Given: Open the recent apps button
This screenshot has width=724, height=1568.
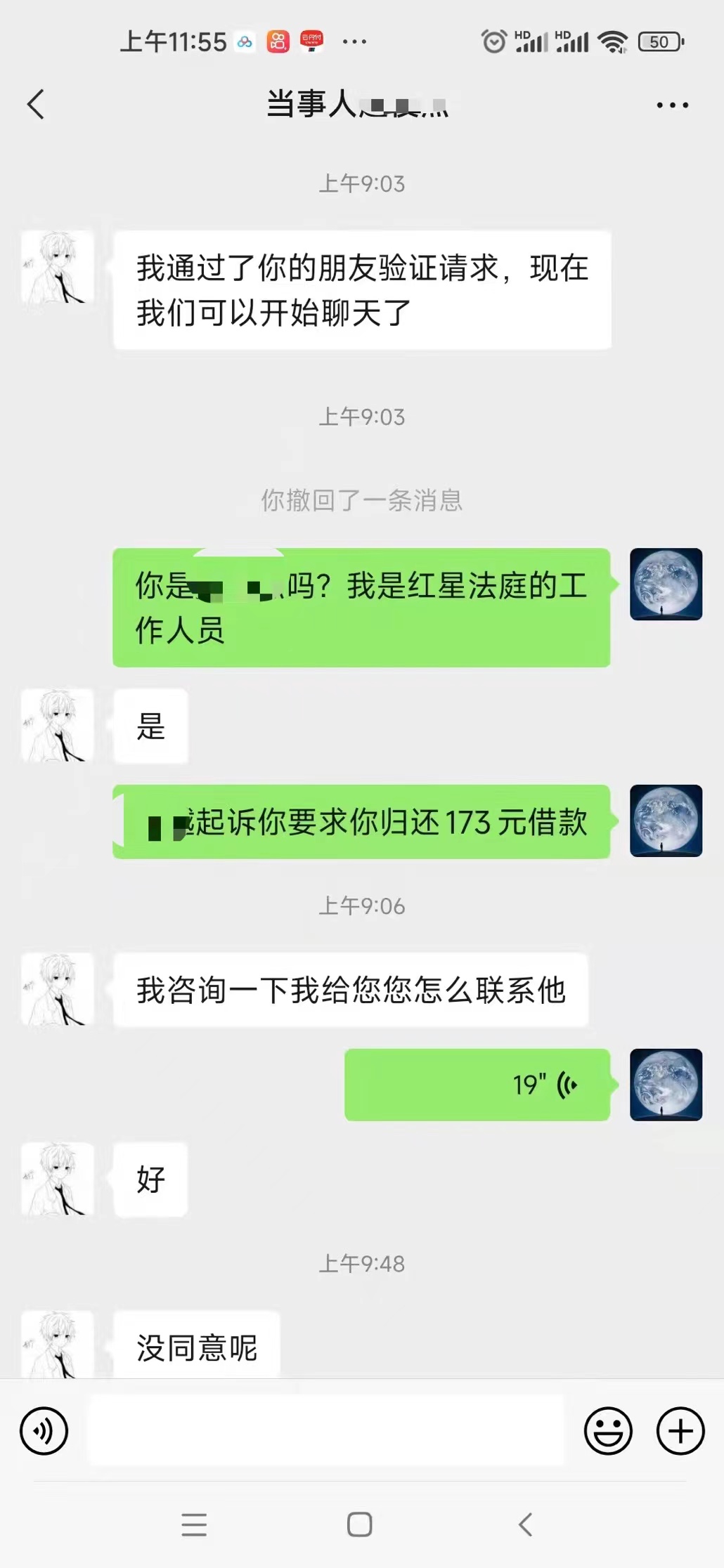Looking at the screenshot, I should coord(194,1524).
